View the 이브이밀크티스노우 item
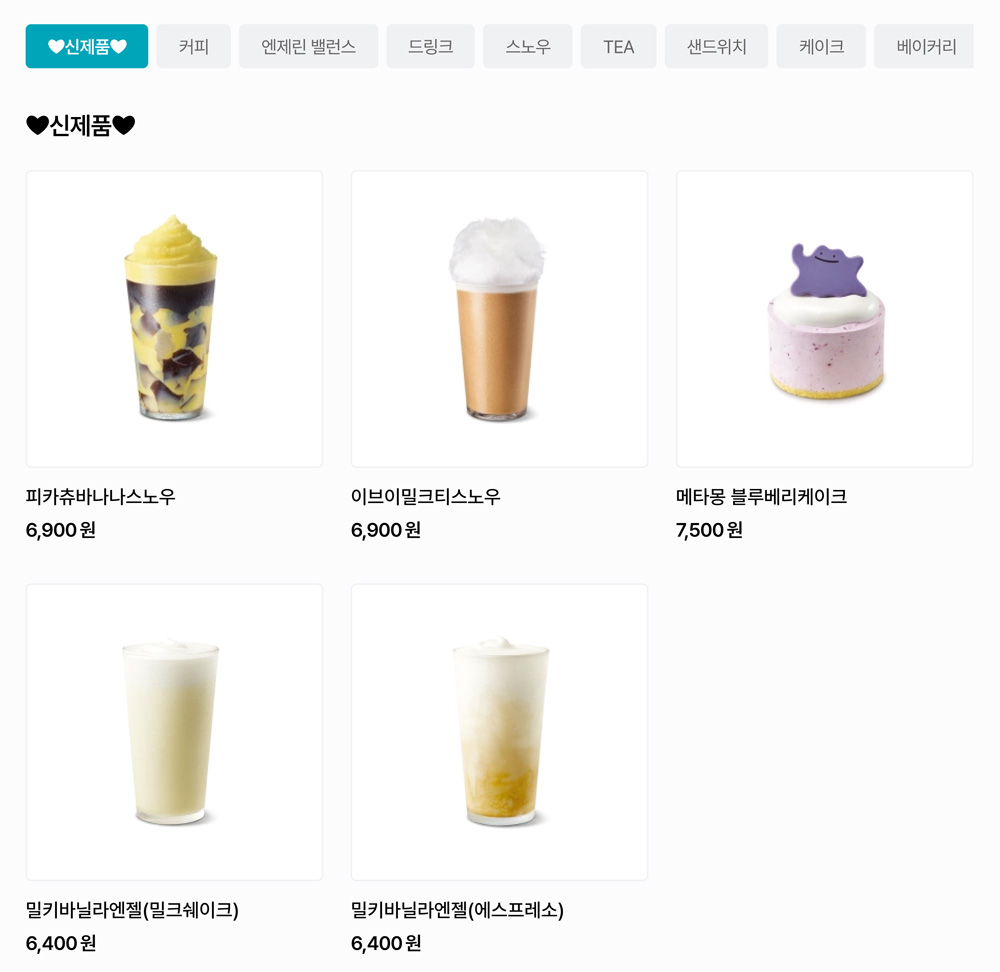1000x972 pixels. click(499, 319)
